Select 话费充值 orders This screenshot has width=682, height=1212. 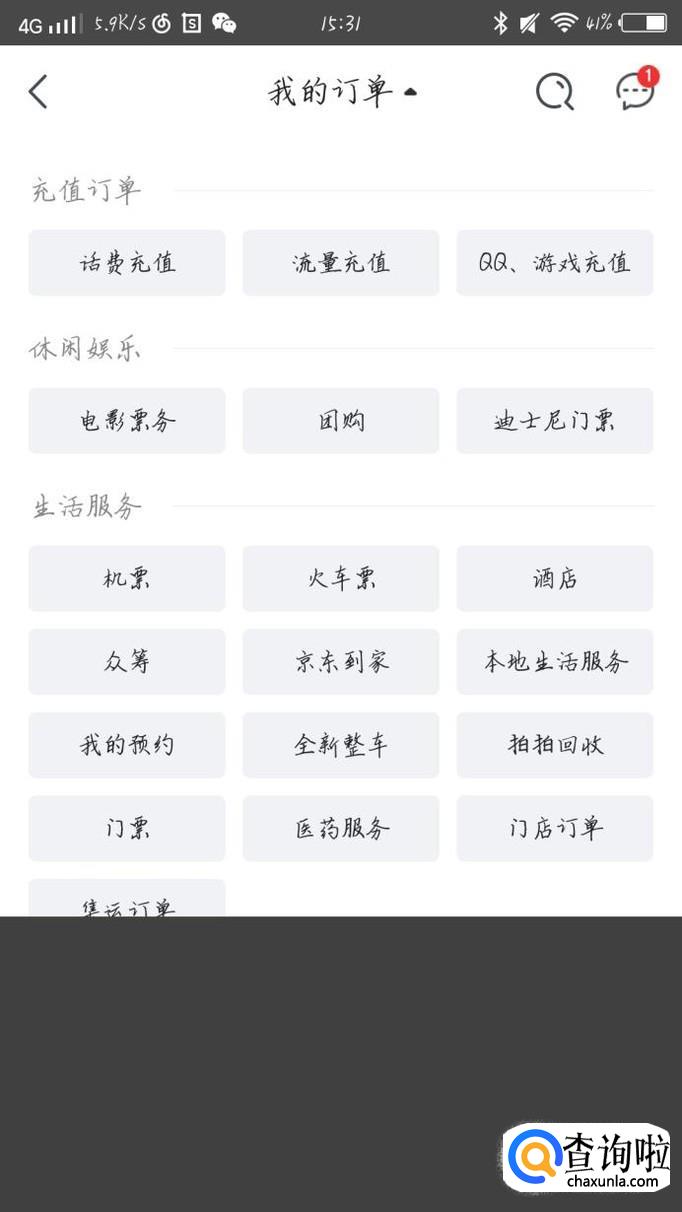point(127,263)
